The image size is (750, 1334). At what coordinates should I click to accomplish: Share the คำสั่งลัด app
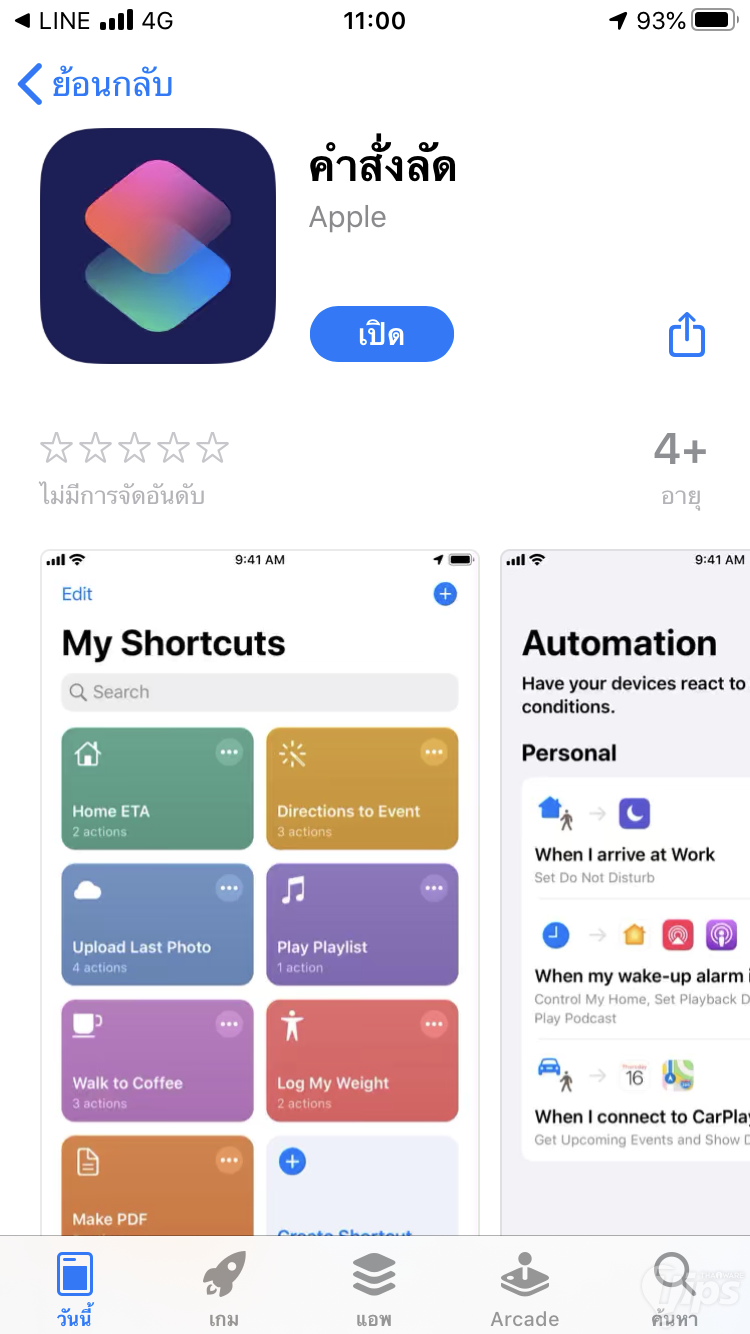[686, 334]
